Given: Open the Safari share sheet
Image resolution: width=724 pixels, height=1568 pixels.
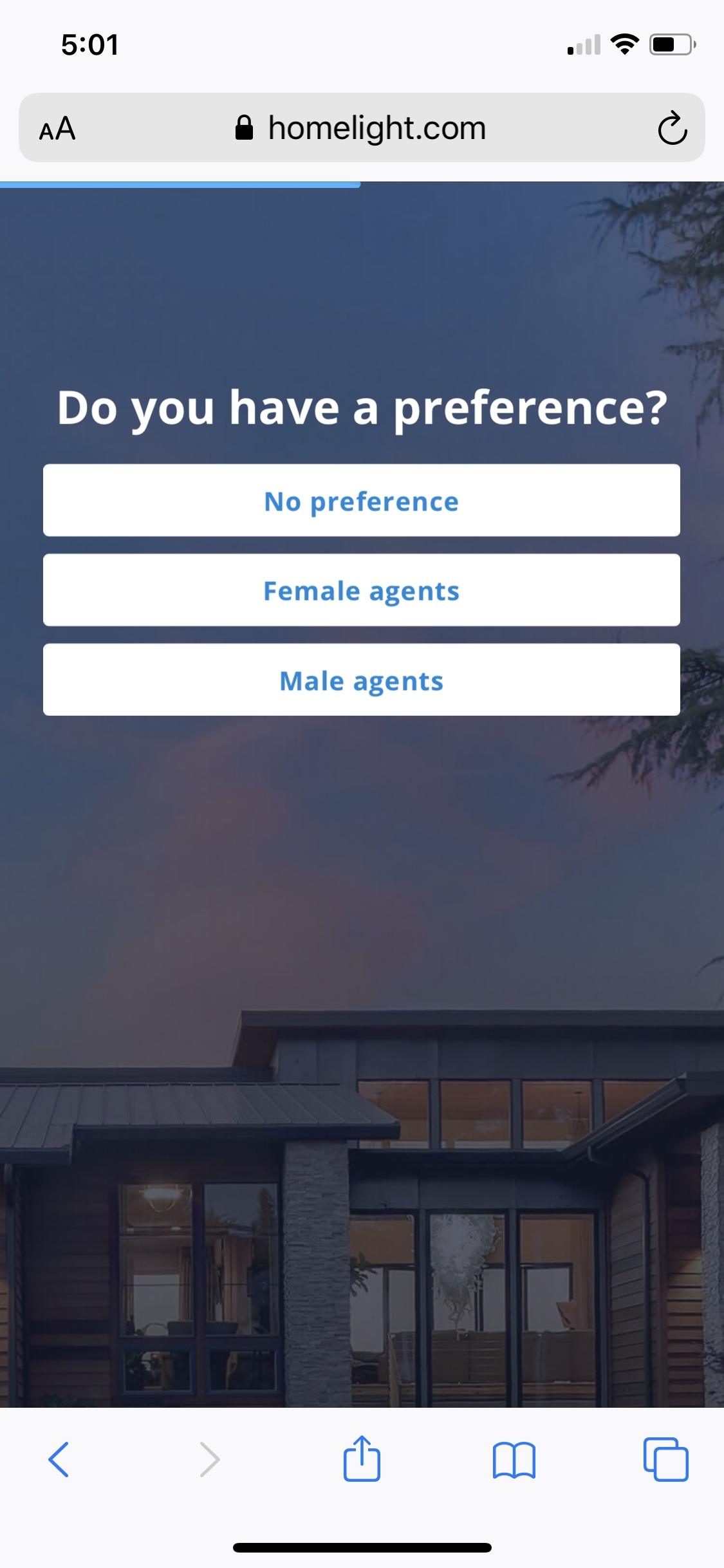Looking at the screenshot, I should point(362,1459).
